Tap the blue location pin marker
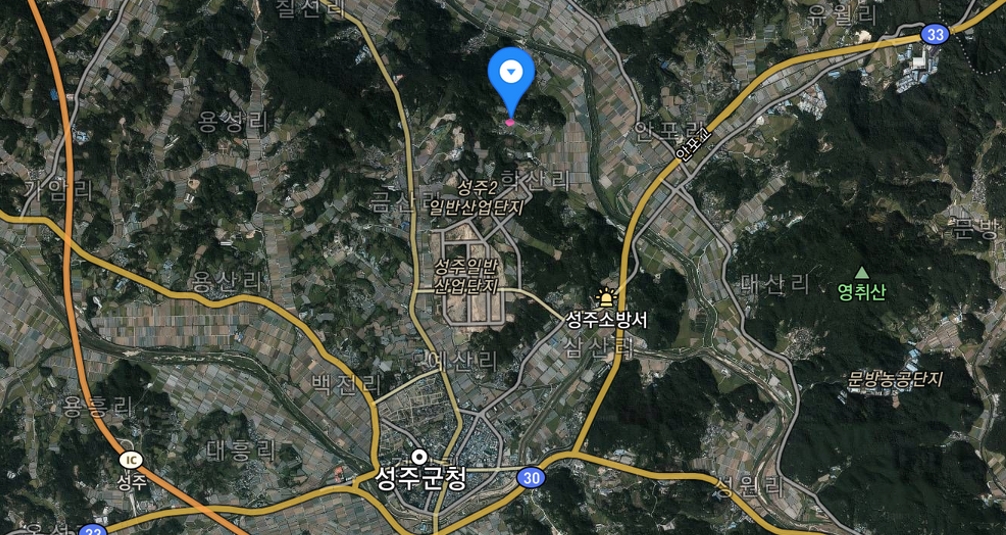1006x535 pixels. 511,75
